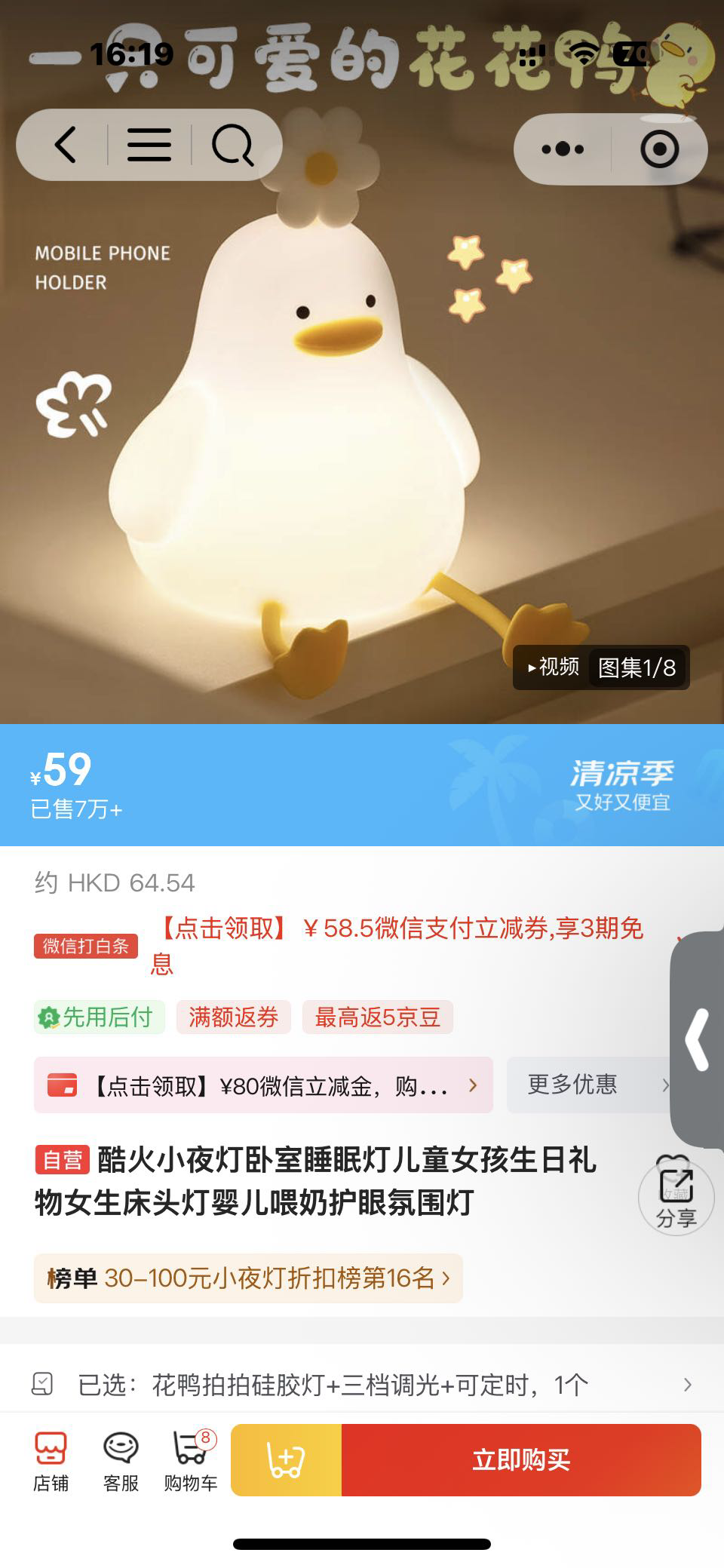This screenshot has width=724, height=1568.
Task: Open the 已选 variant selection row
Action: click(362, 1384)
